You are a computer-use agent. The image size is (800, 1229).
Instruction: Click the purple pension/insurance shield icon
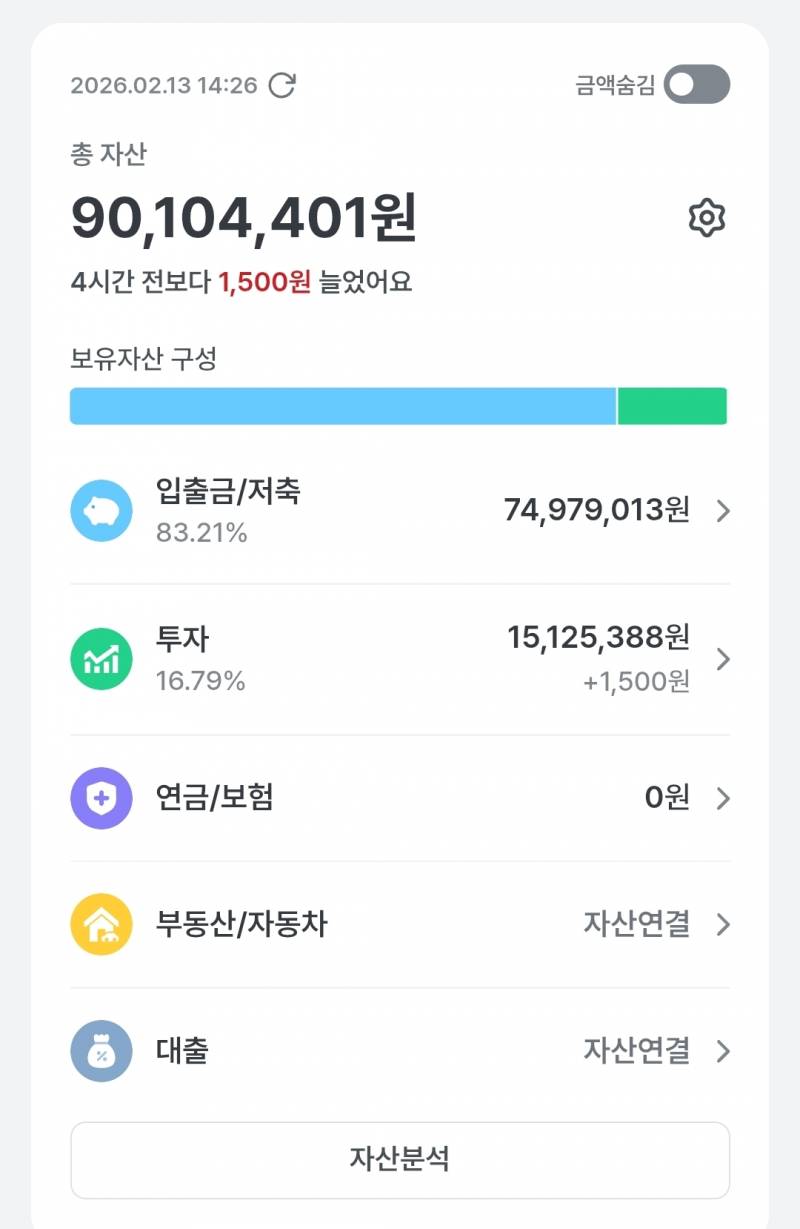(101, 798)
